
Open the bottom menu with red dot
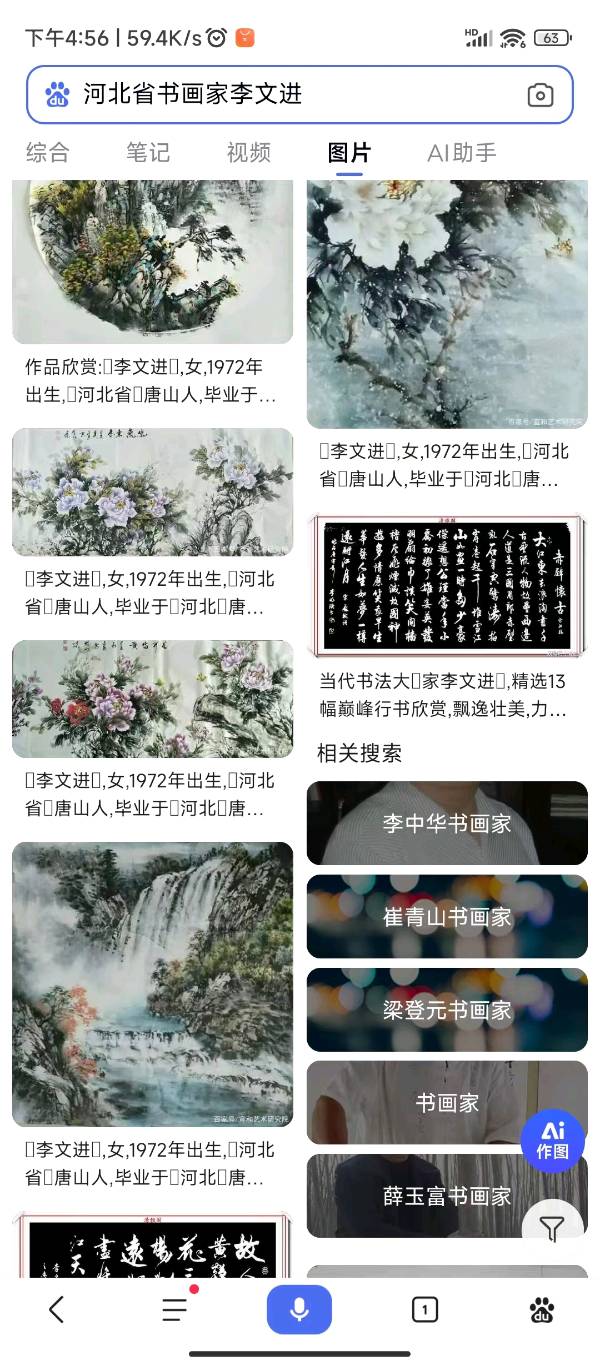pos(176,1309)
